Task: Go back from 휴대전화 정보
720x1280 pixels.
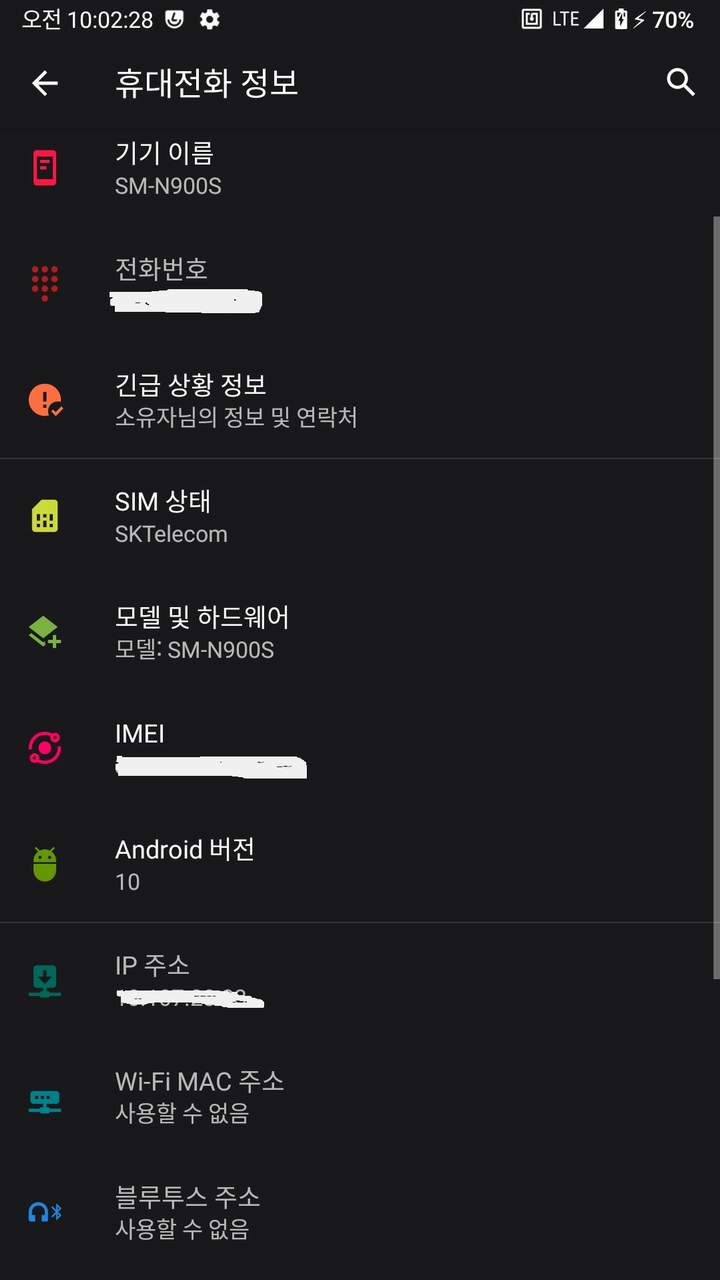Action: pos(45,83)
